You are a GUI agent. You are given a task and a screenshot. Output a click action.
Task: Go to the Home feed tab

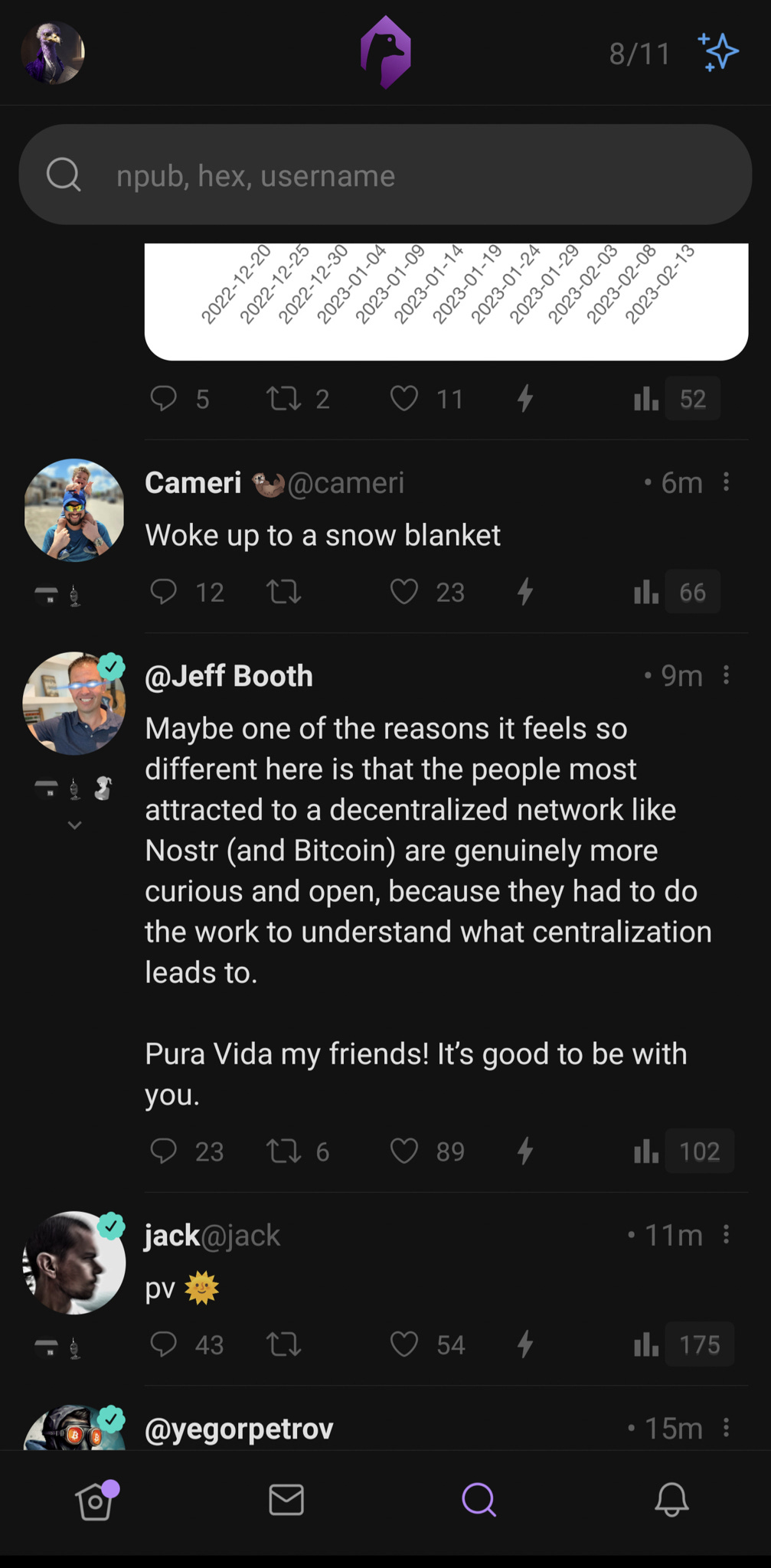pos(95,1501)
